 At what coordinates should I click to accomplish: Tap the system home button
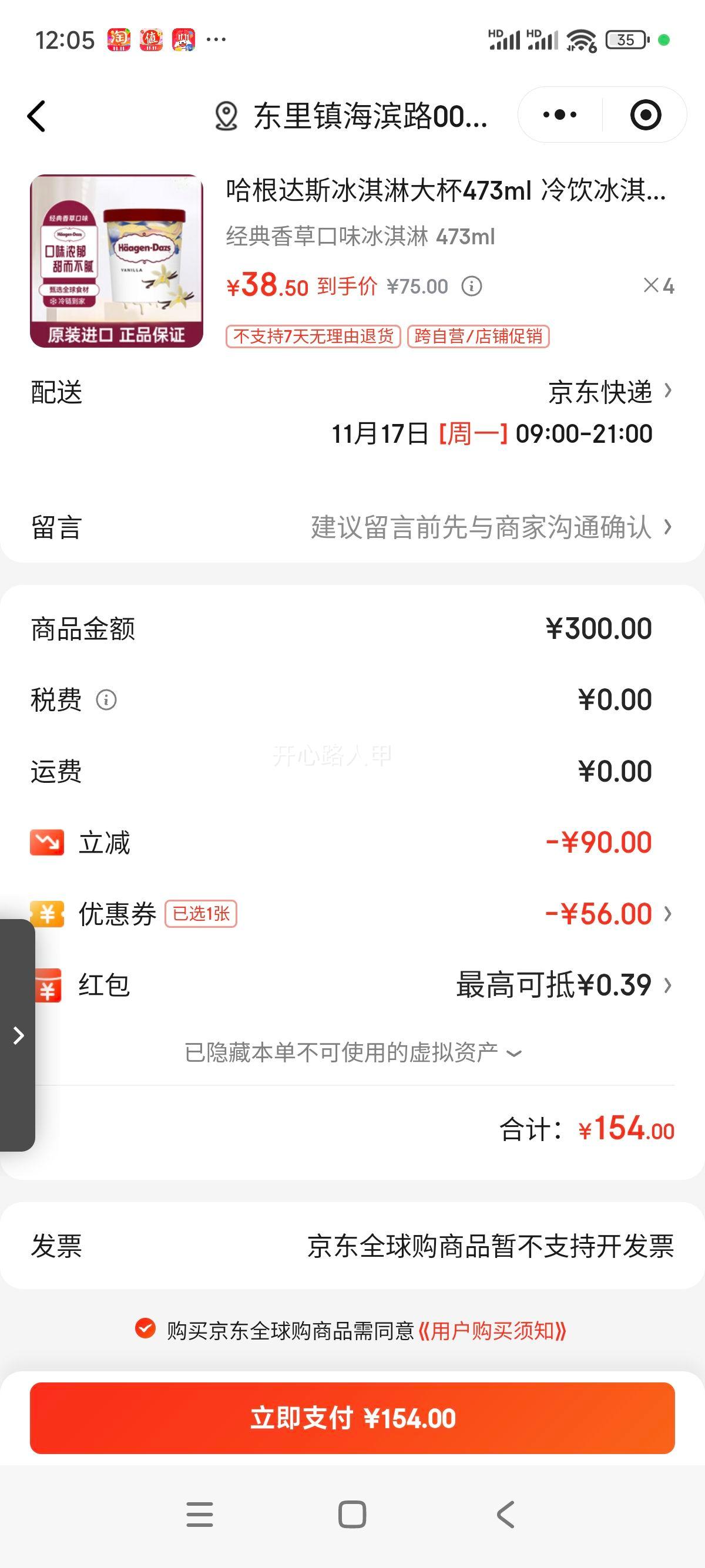coord(352,1515)
